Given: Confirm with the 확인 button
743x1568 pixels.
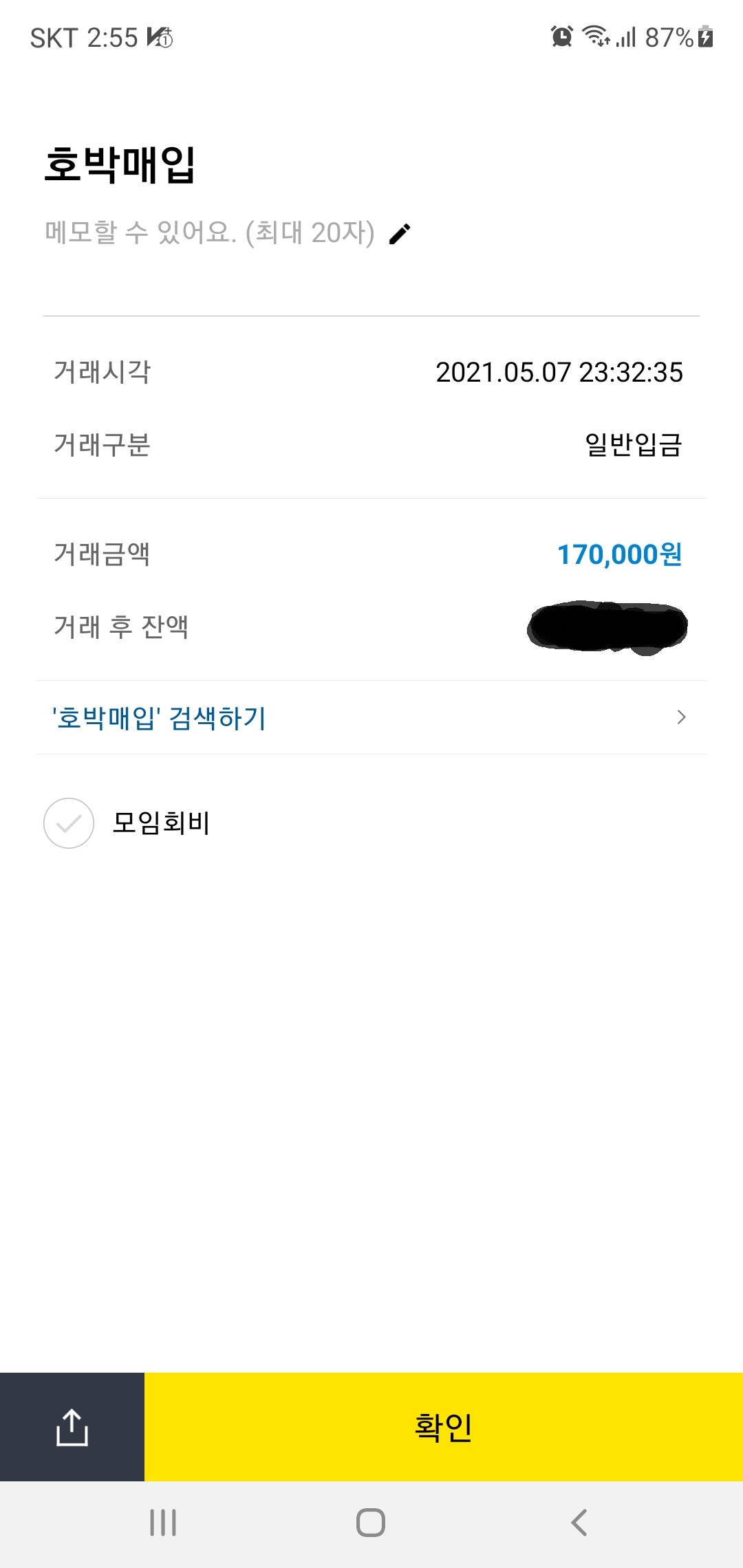Looking at the screenshot, I should [444, 1427].
